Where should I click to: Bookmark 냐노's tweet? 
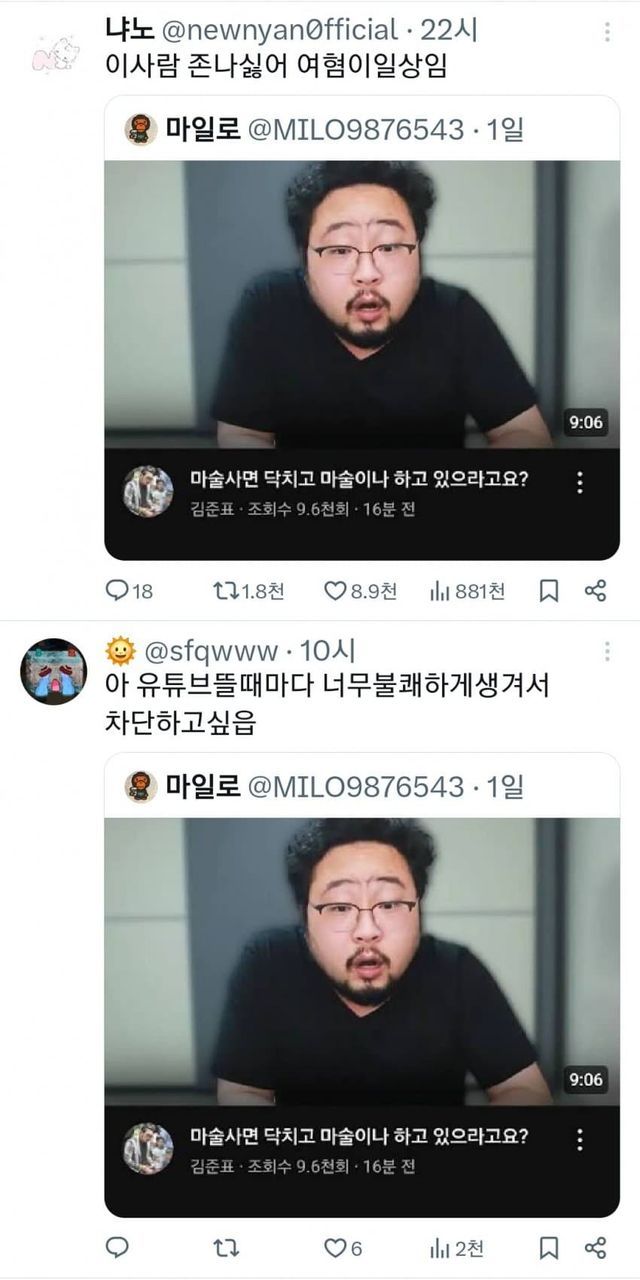point(549,591)
